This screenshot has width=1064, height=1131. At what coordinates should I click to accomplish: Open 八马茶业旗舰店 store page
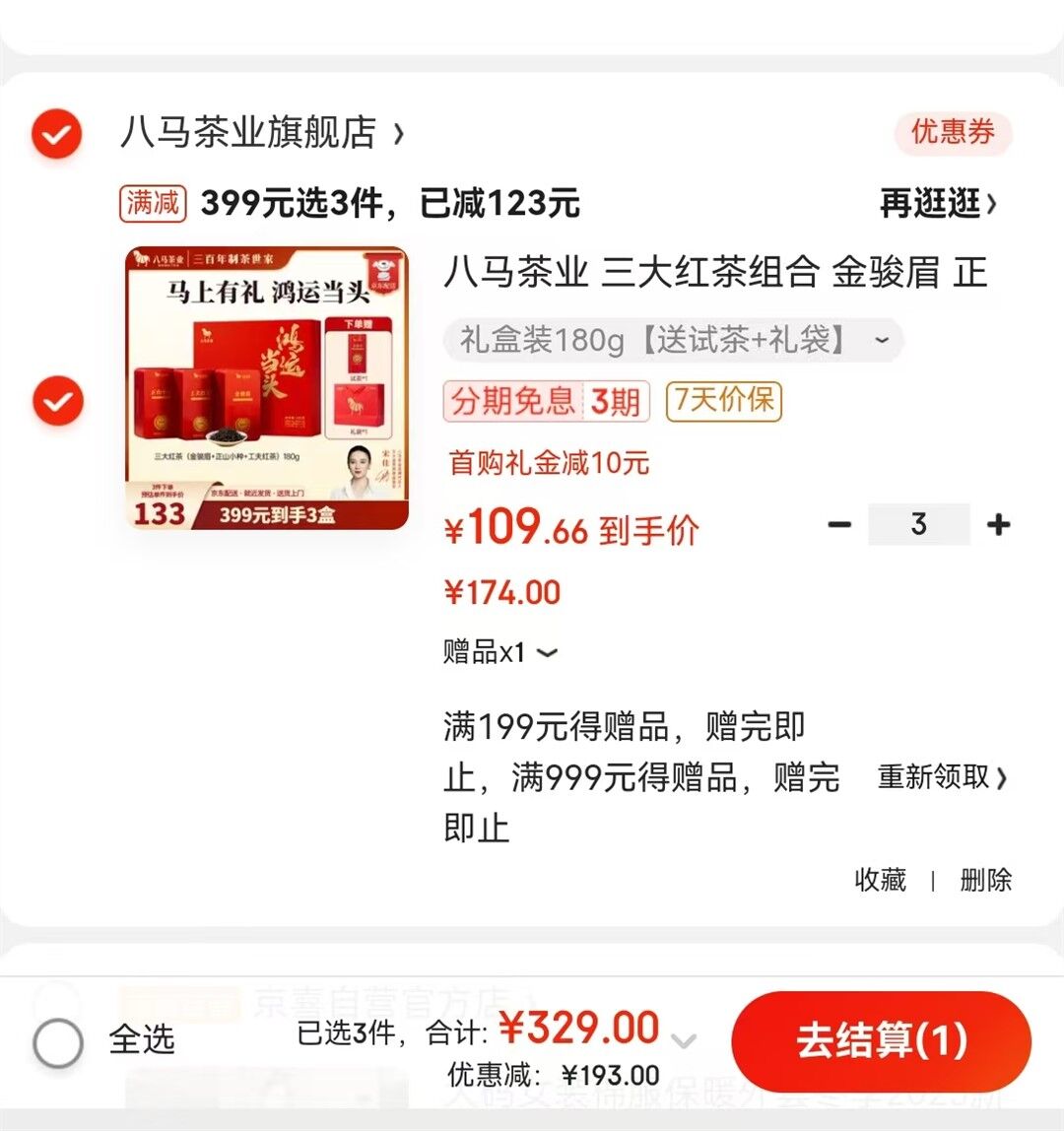261,133
